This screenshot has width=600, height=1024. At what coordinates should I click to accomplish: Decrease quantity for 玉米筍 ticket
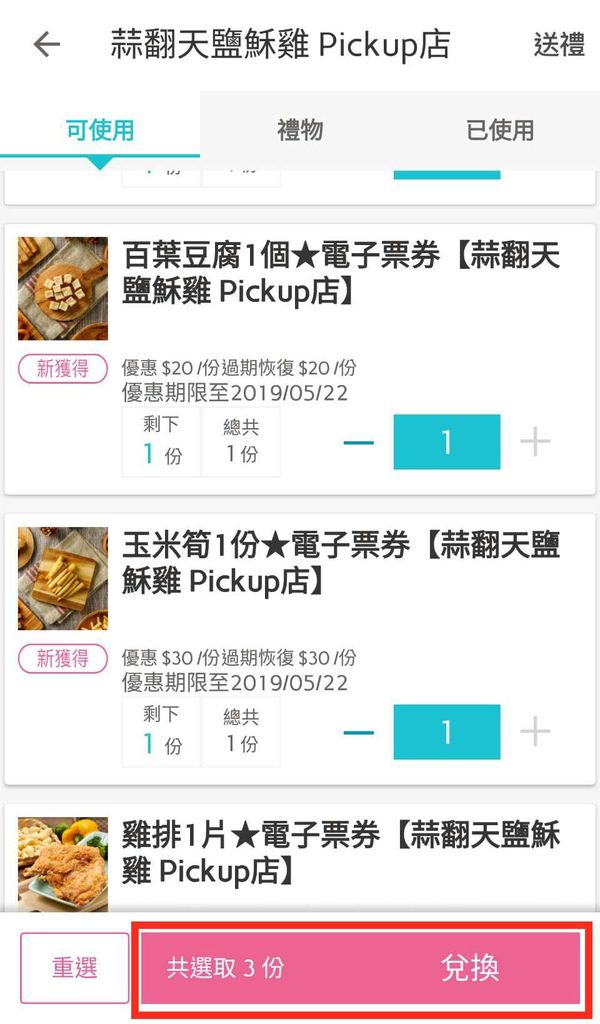[358, 732]
